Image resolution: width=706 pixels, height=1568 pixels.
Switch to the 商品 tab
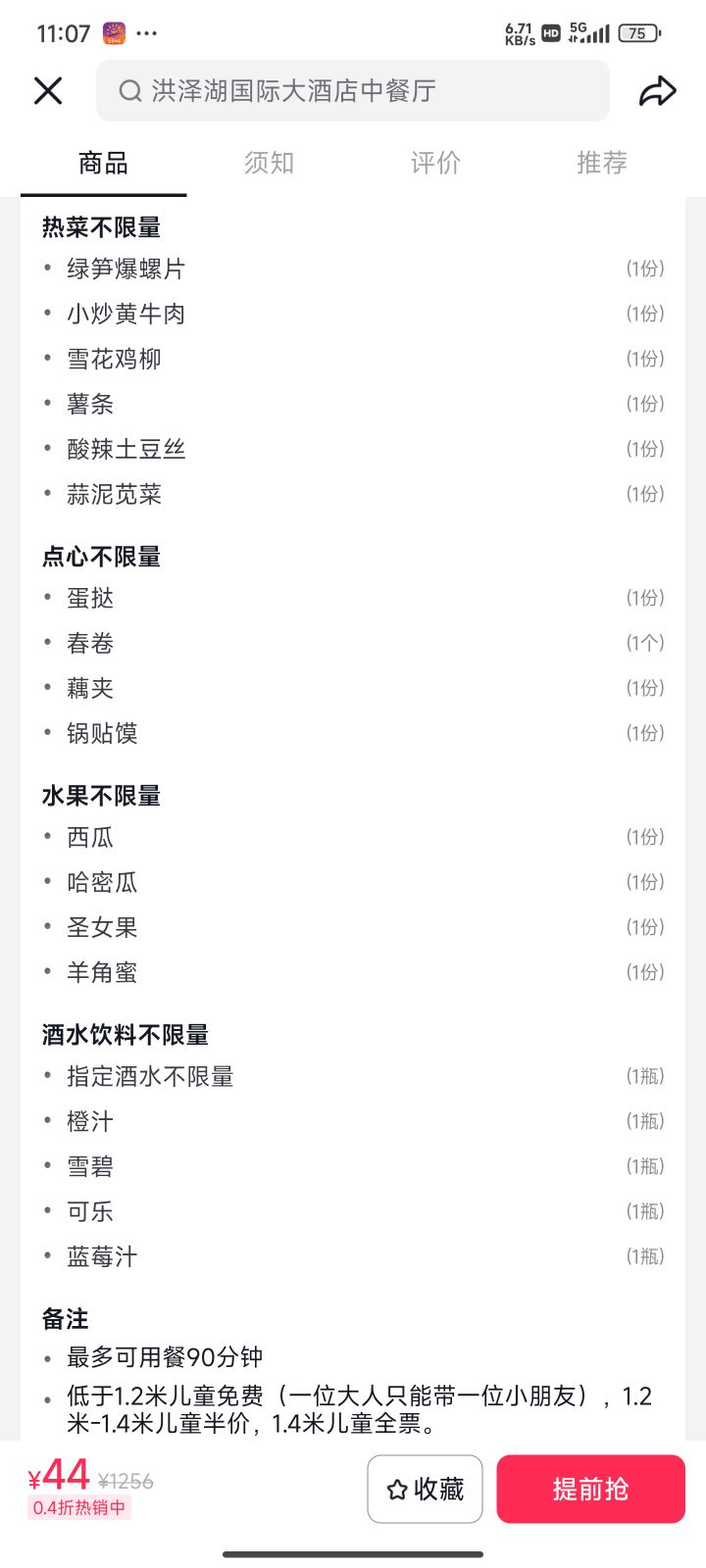coord(103,163)
